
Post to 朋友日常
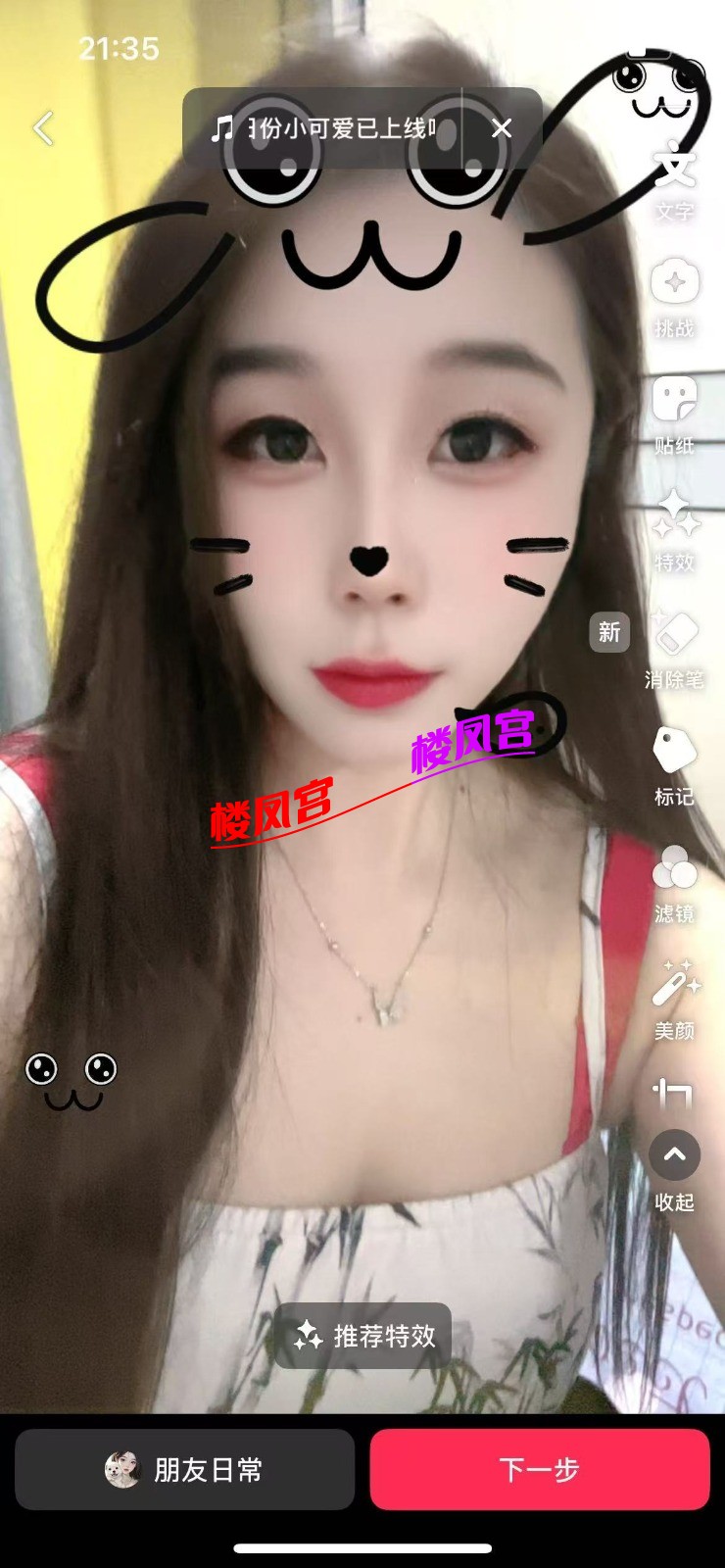[x=185, y=1469]
